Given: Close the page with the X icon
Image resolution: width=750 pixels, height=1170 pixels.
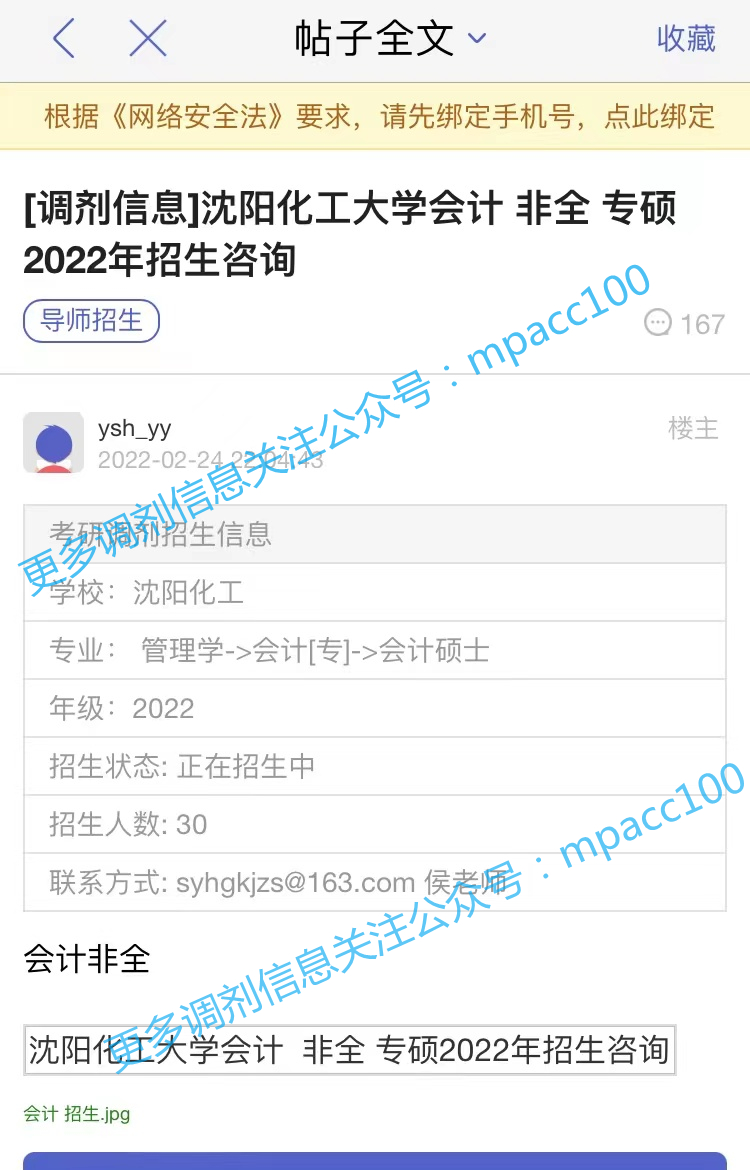Looking at the screenshot, I should click(x=148, y=39).
